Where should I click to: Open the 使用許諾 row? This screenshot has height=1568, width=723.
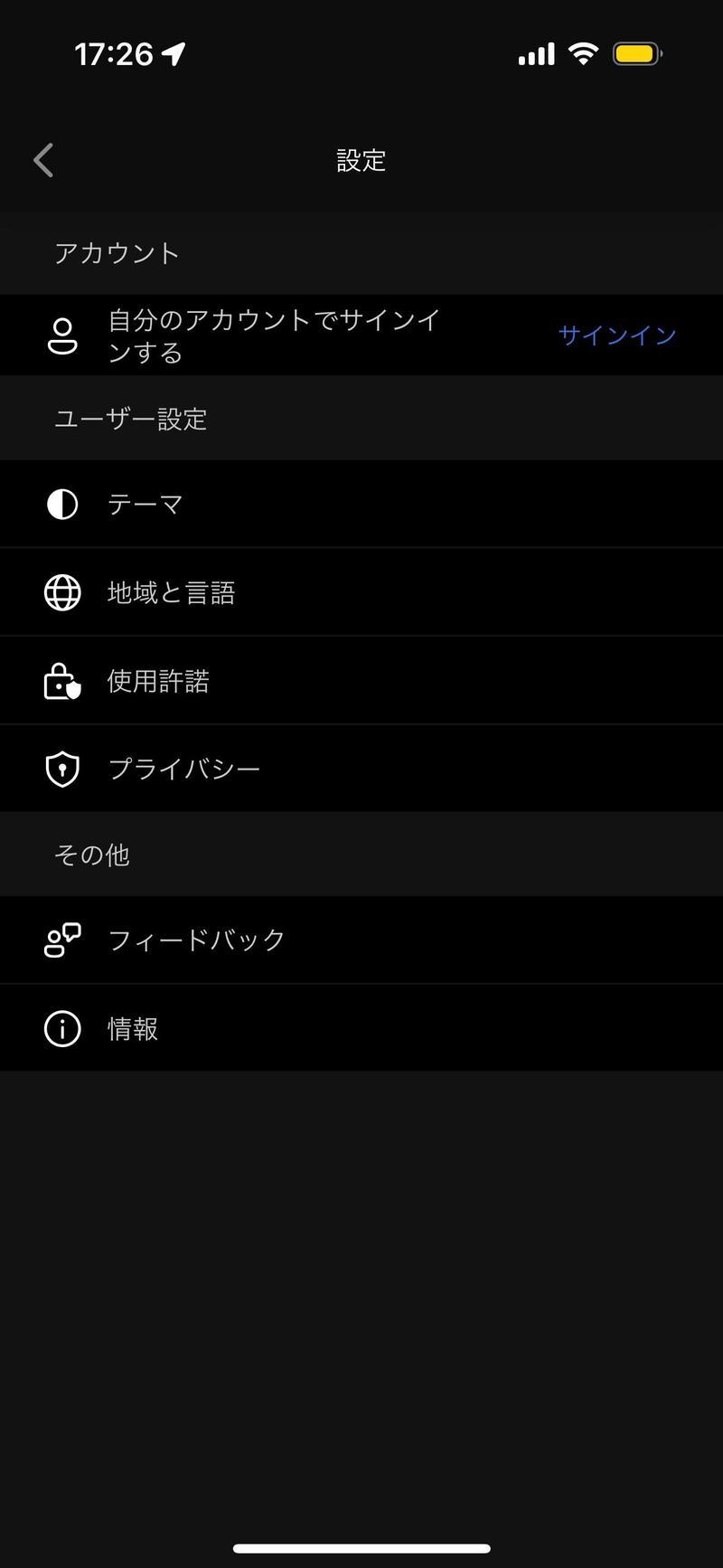361,681
